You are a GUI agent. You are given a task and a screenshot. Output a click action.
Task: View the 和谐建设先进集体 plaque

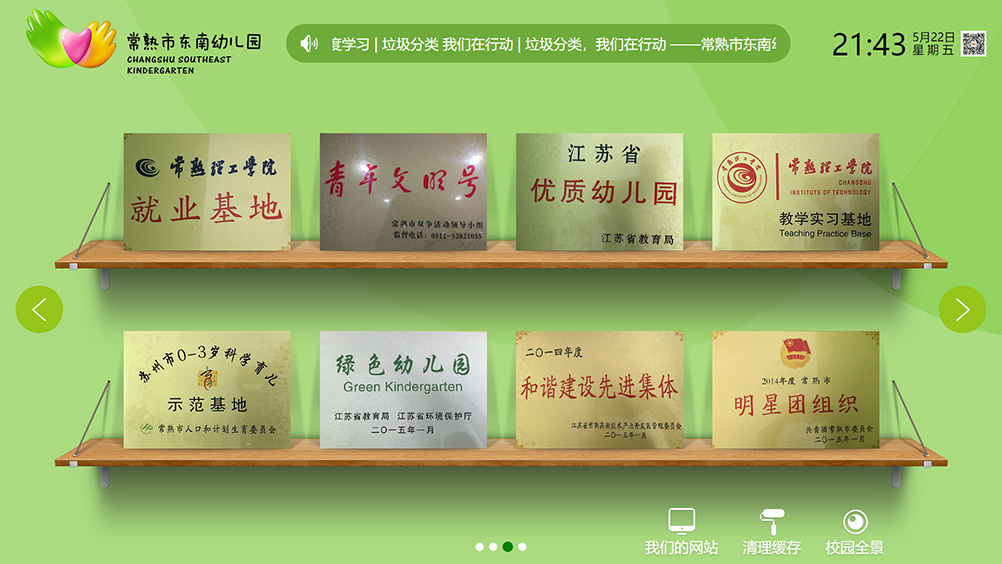[x=599, y=390]
